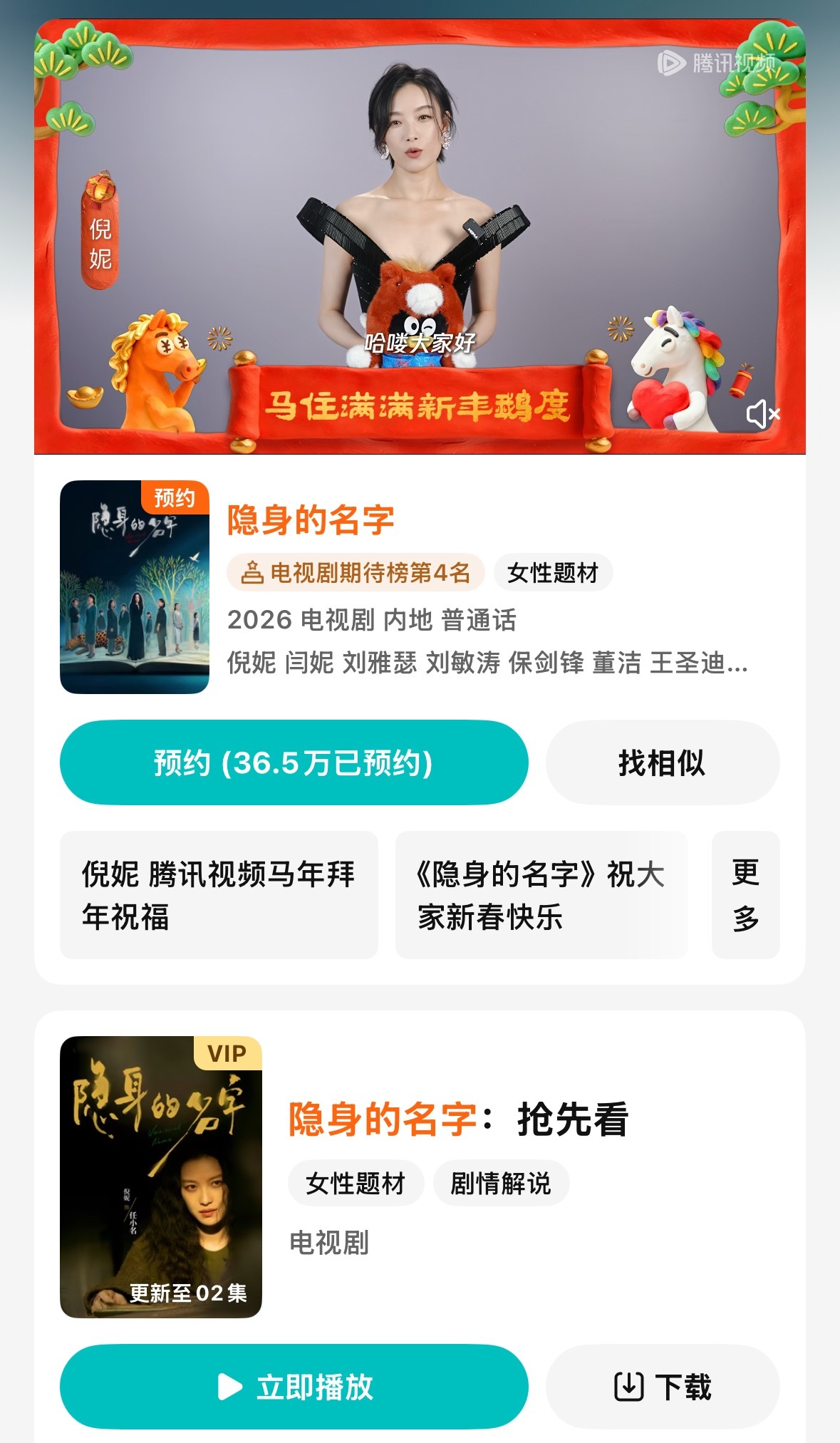This screenshot has height=1443, width=840.
Task: Click the Tencent Video watermark logo
Action: pos(720,63)
